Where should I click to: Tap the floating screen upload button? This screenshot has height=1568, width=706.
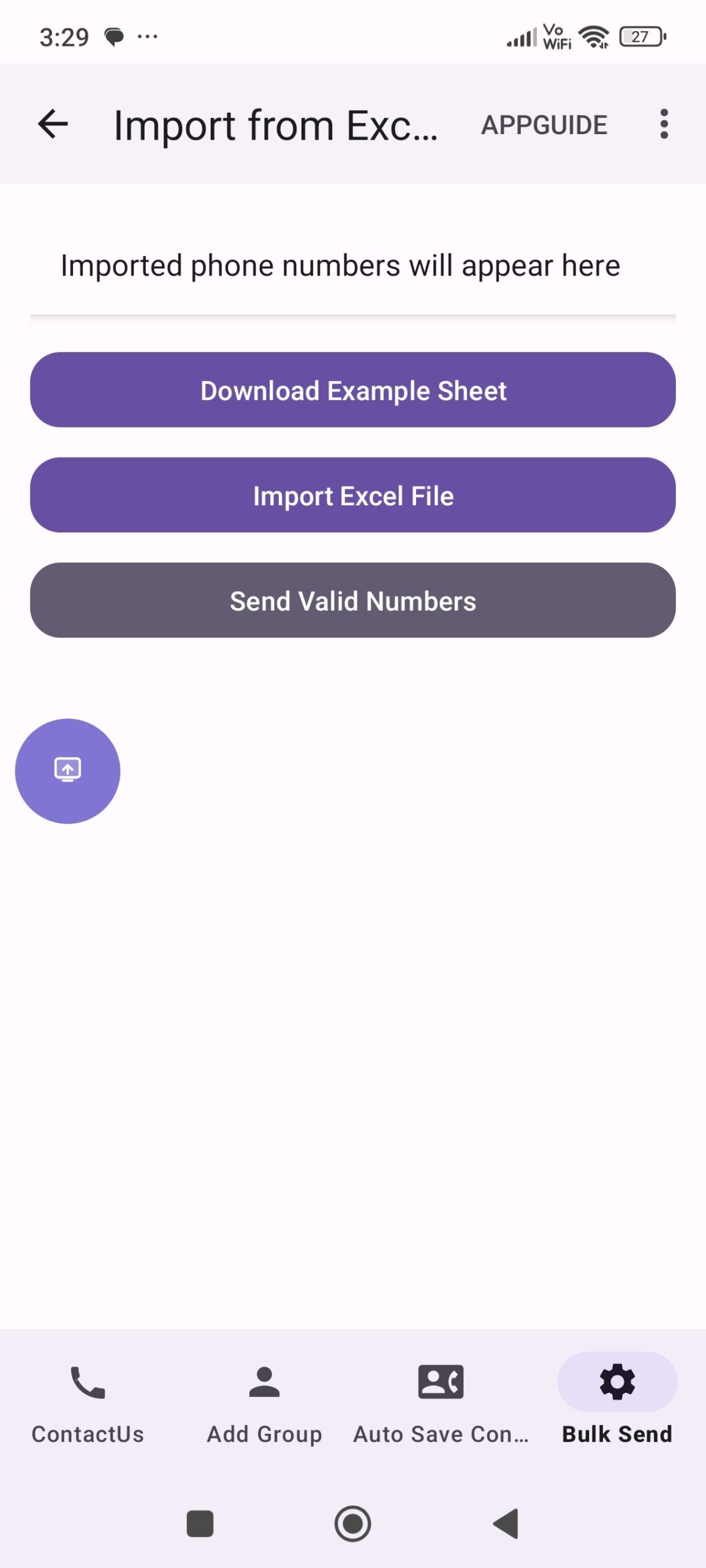pyautogui.click(x=67, y=771)
